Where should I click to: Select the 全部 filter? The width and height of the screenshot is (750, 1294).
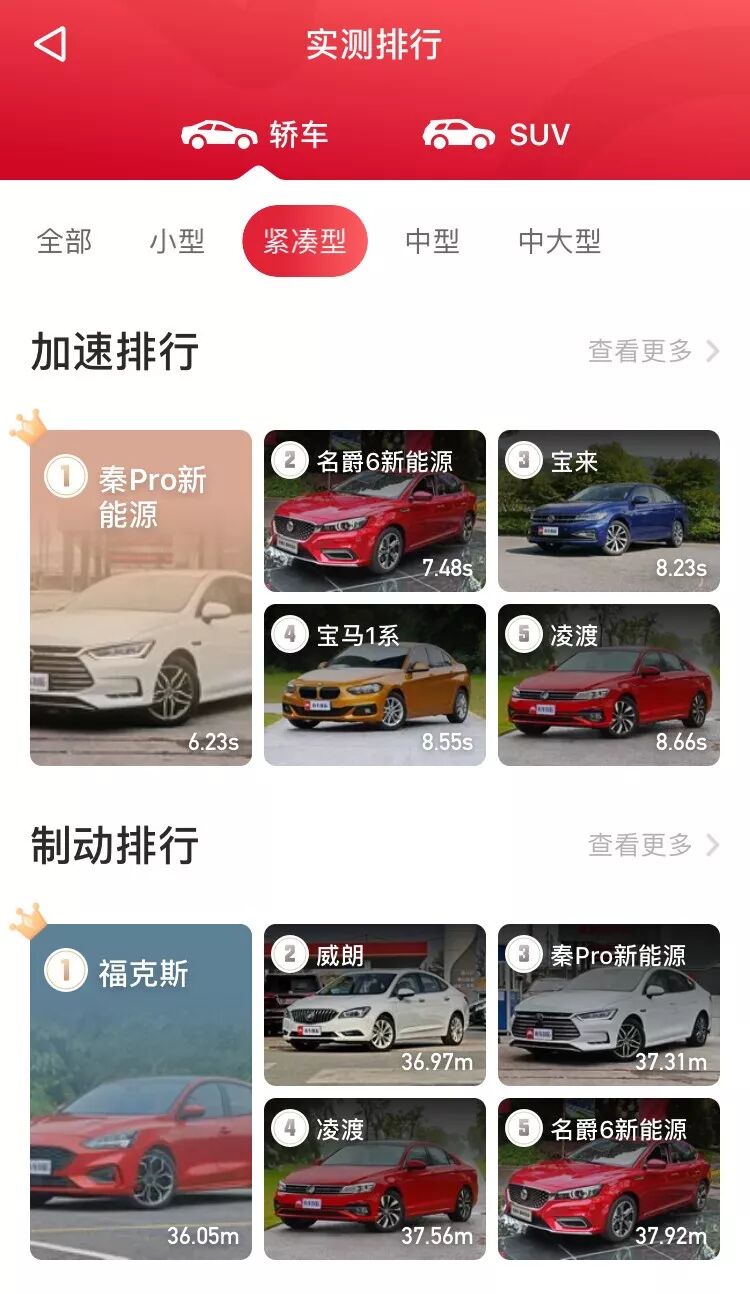tap(64, 241)
